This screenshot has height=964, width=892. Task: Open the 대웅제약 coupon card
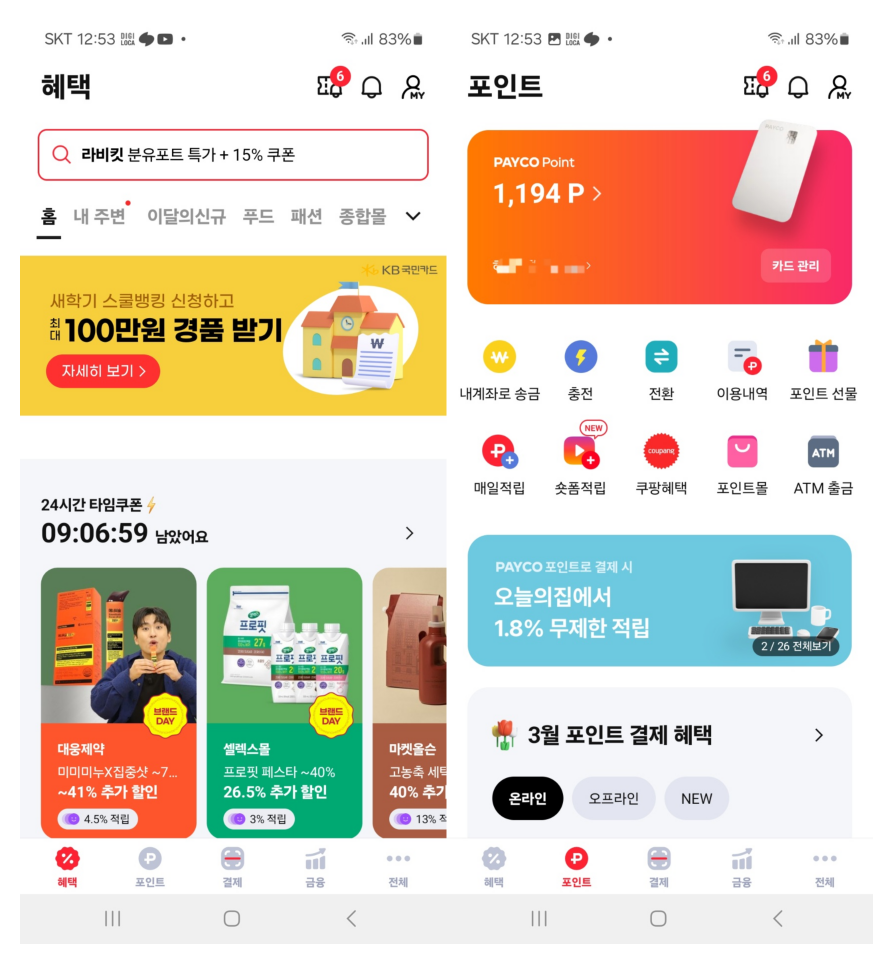pyautogui.click(x=118, y=700)
